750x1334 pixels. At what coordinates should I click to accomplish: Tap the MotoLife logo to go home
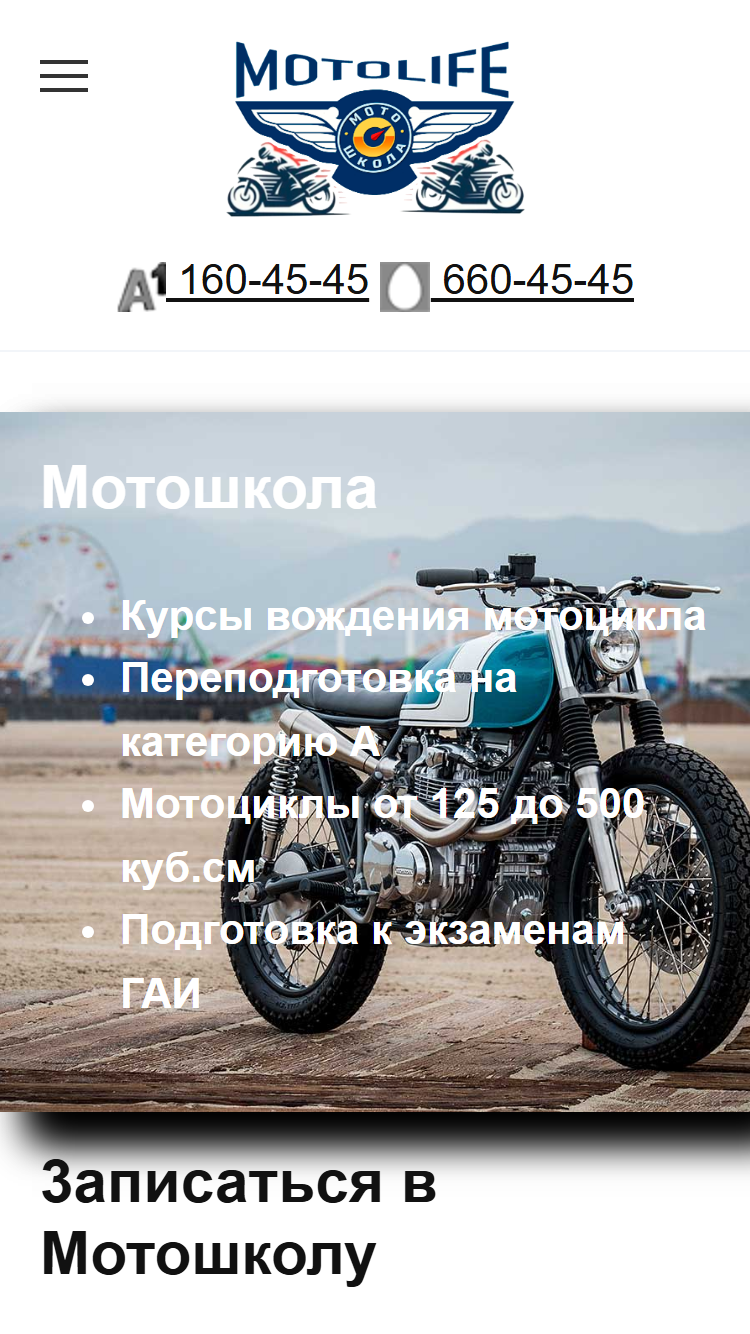tap(375, 128)
